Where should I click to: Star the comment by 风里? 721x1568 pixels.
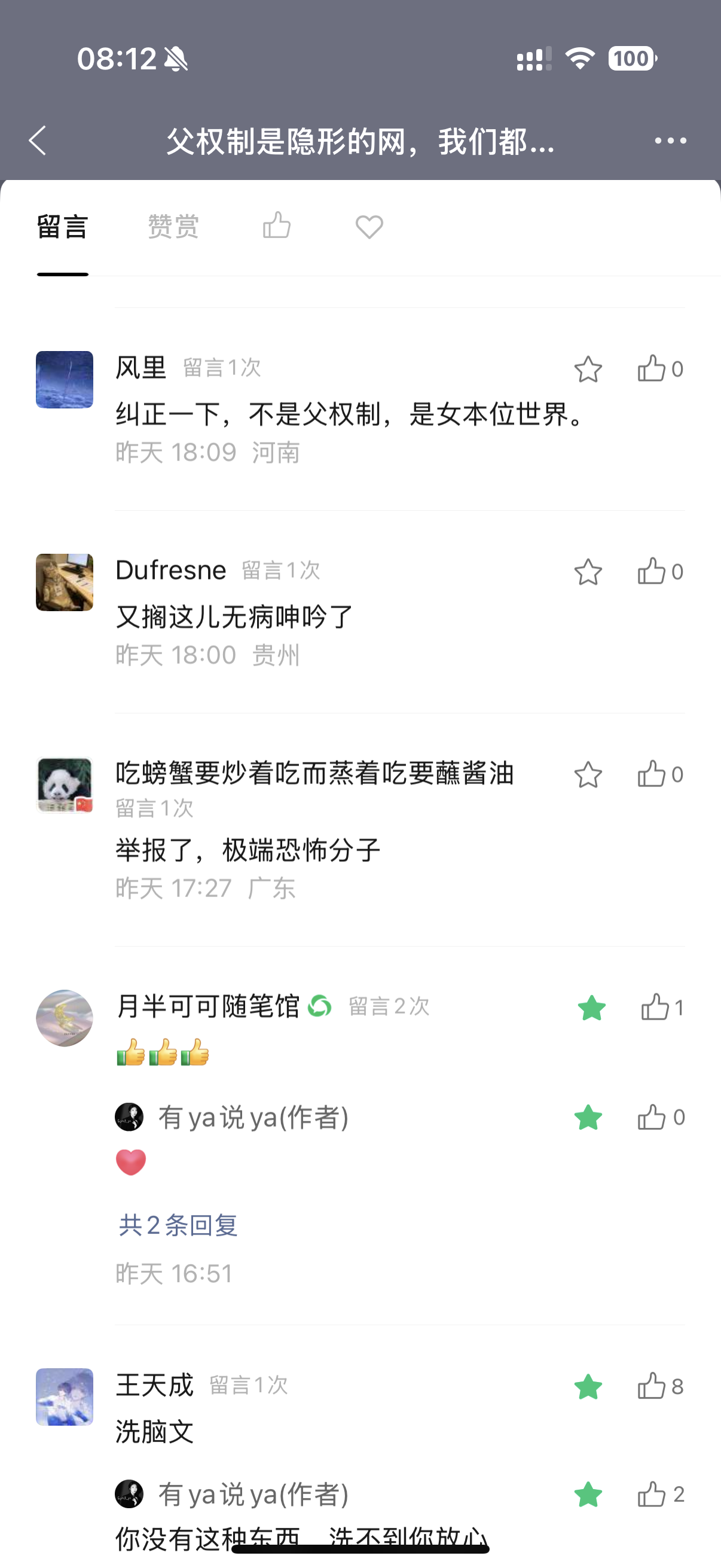[x=588, y=369]
